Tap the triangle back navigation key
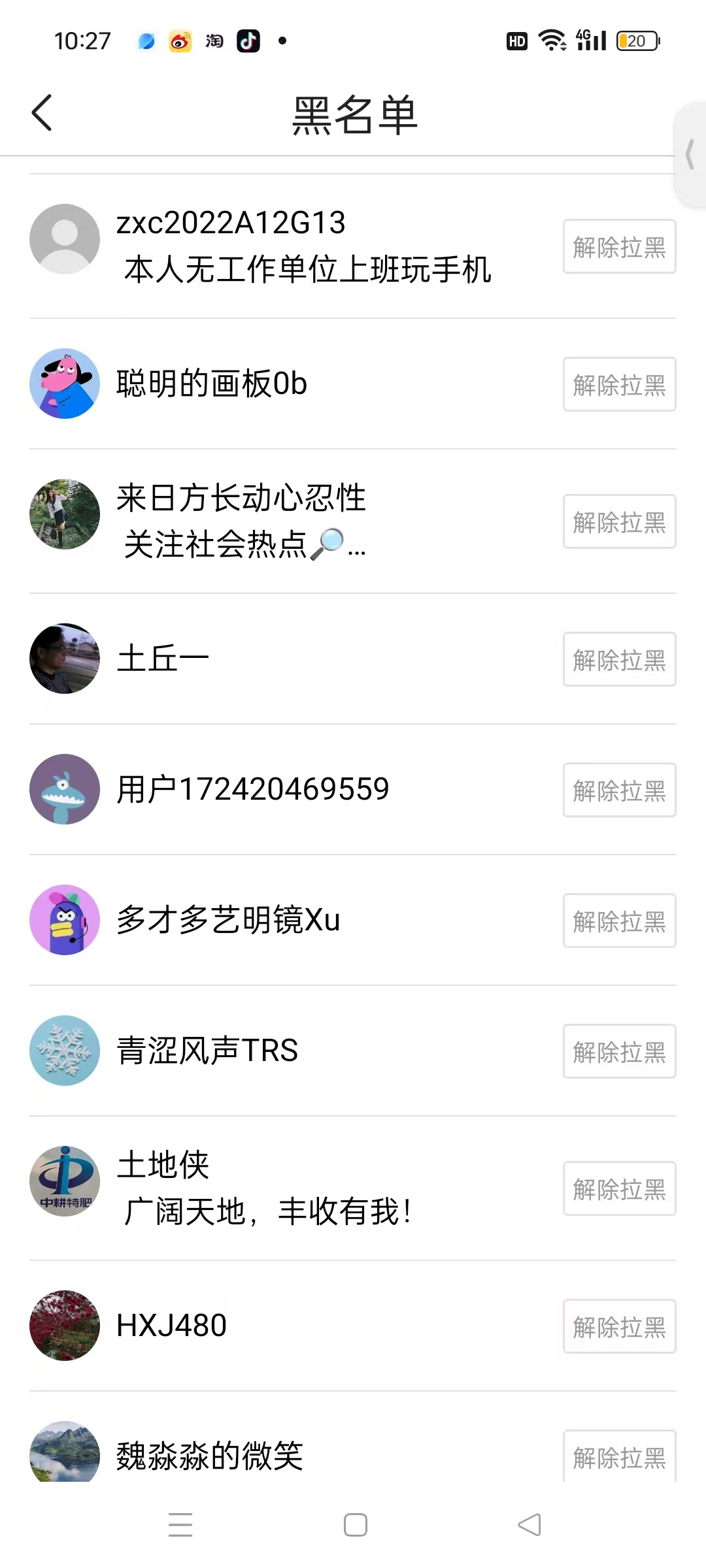The width and height of the screenshot is (706, 1568). point(529,1524)
